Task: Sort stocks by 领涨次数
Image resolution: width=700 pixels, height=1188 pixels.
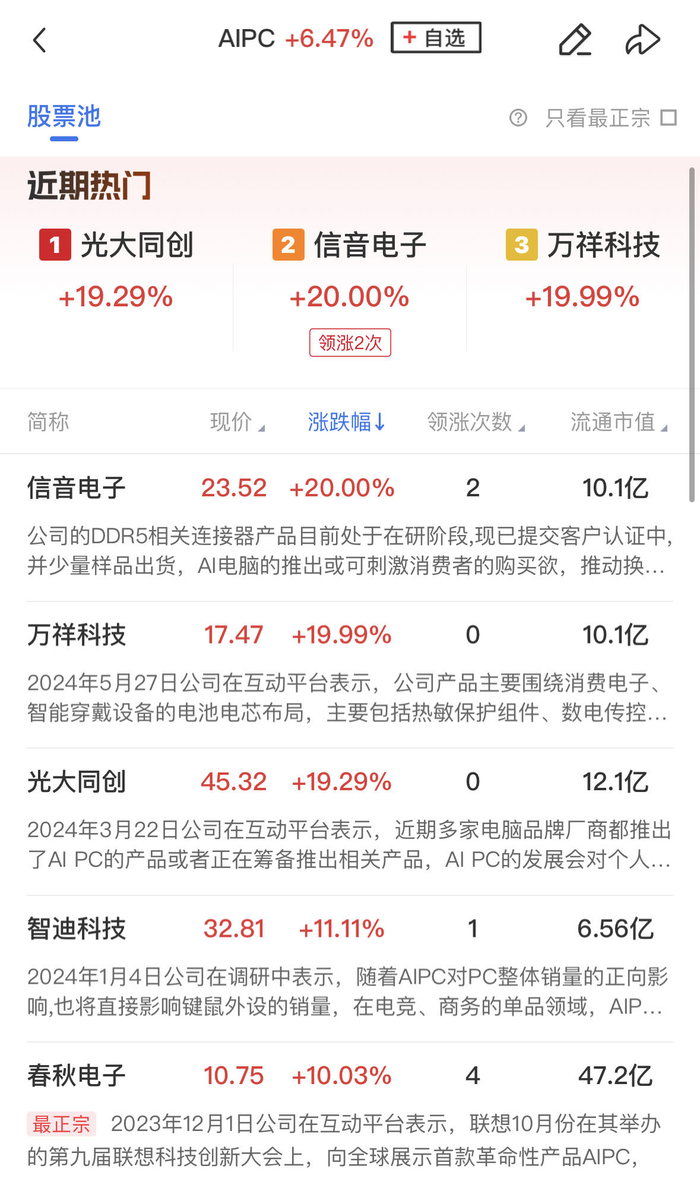Action: (x=475, y=422)
